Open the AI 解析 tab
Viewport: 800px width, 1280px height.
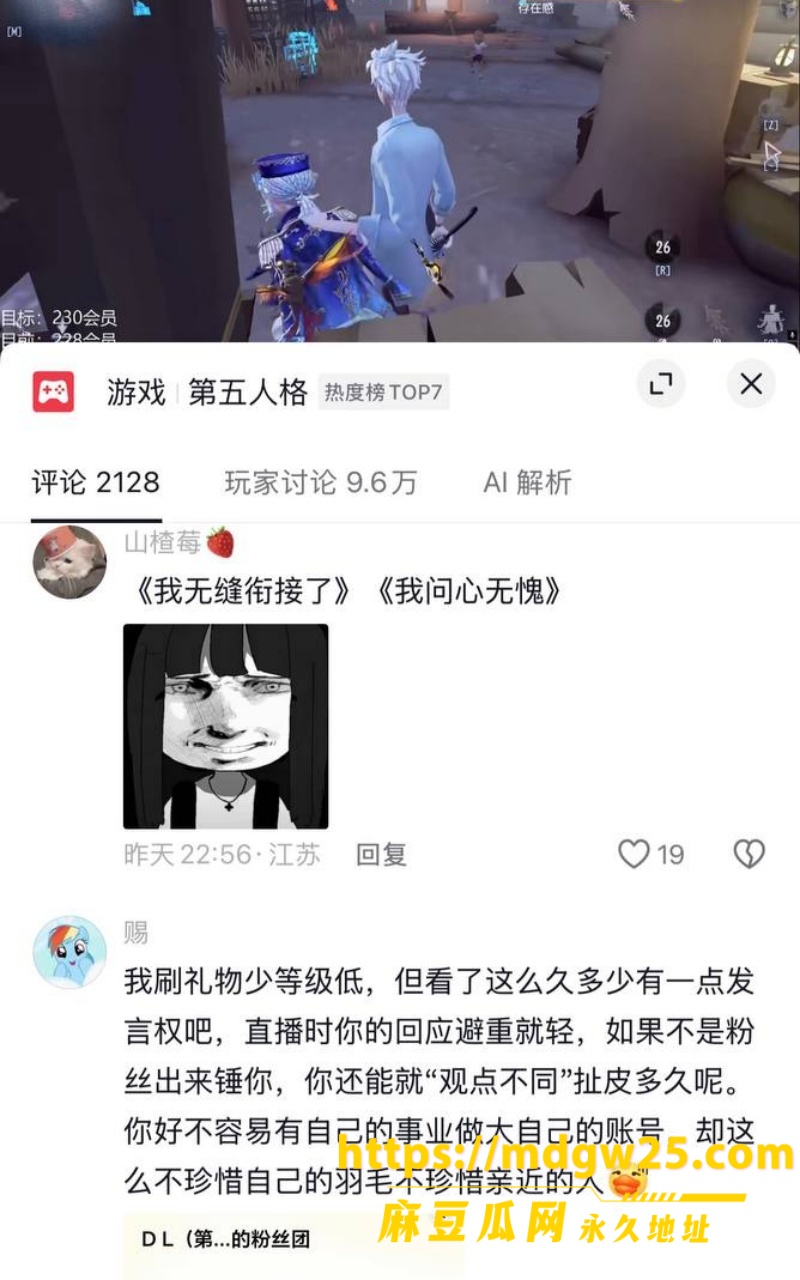tap(527, 482)
